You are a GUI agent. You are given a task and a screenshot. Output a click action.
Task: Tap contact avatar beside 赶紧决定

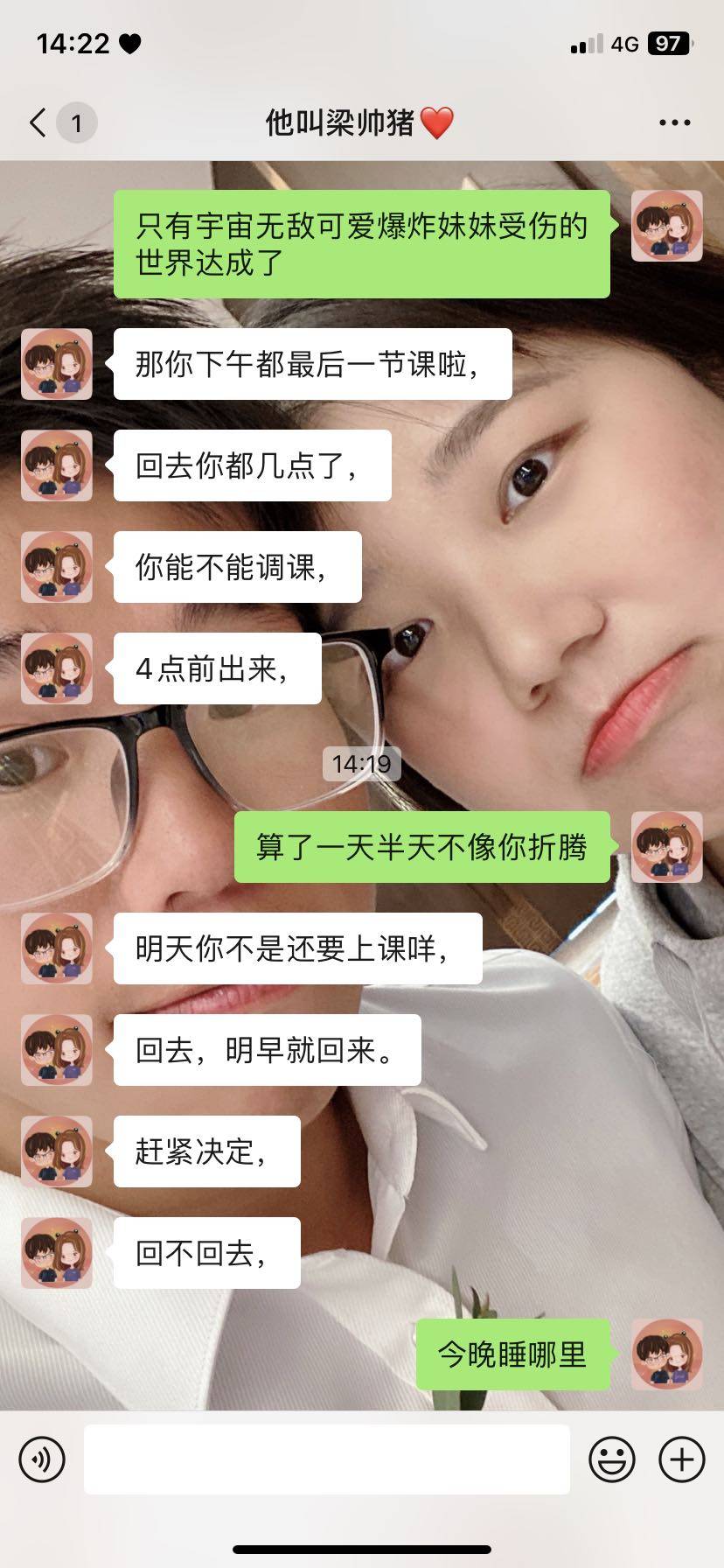(x=57, y=1151)
